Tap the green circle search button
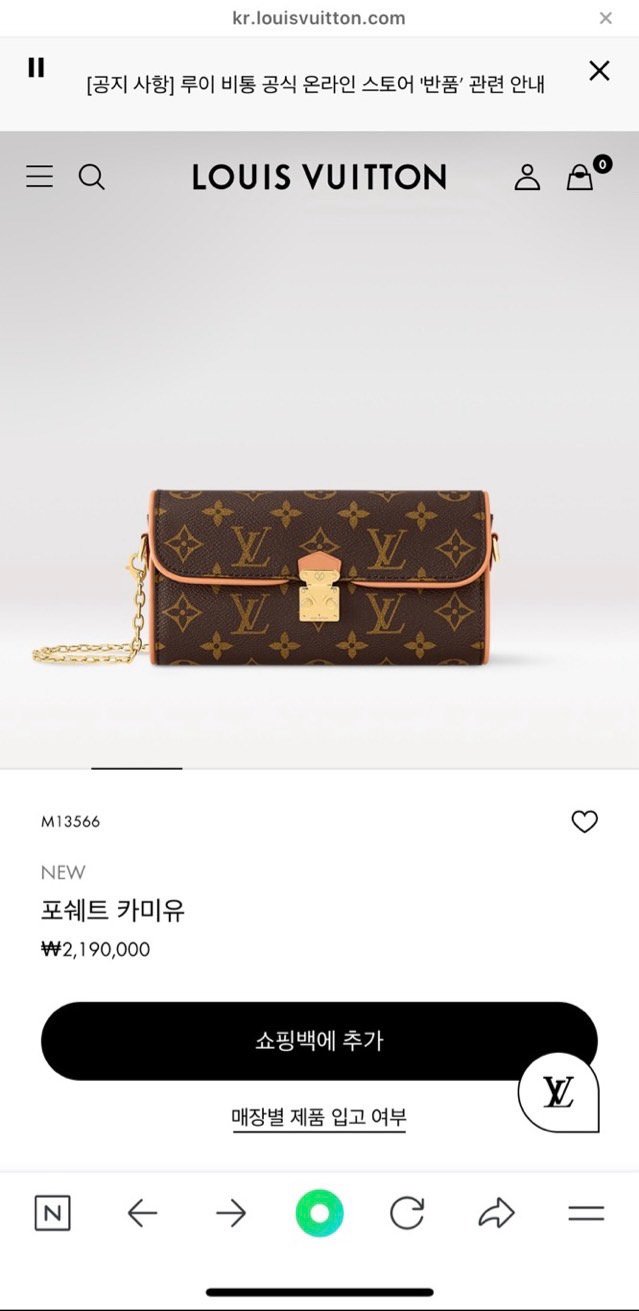This screenshot has height=1311, width=639. tap(319, 1214)
